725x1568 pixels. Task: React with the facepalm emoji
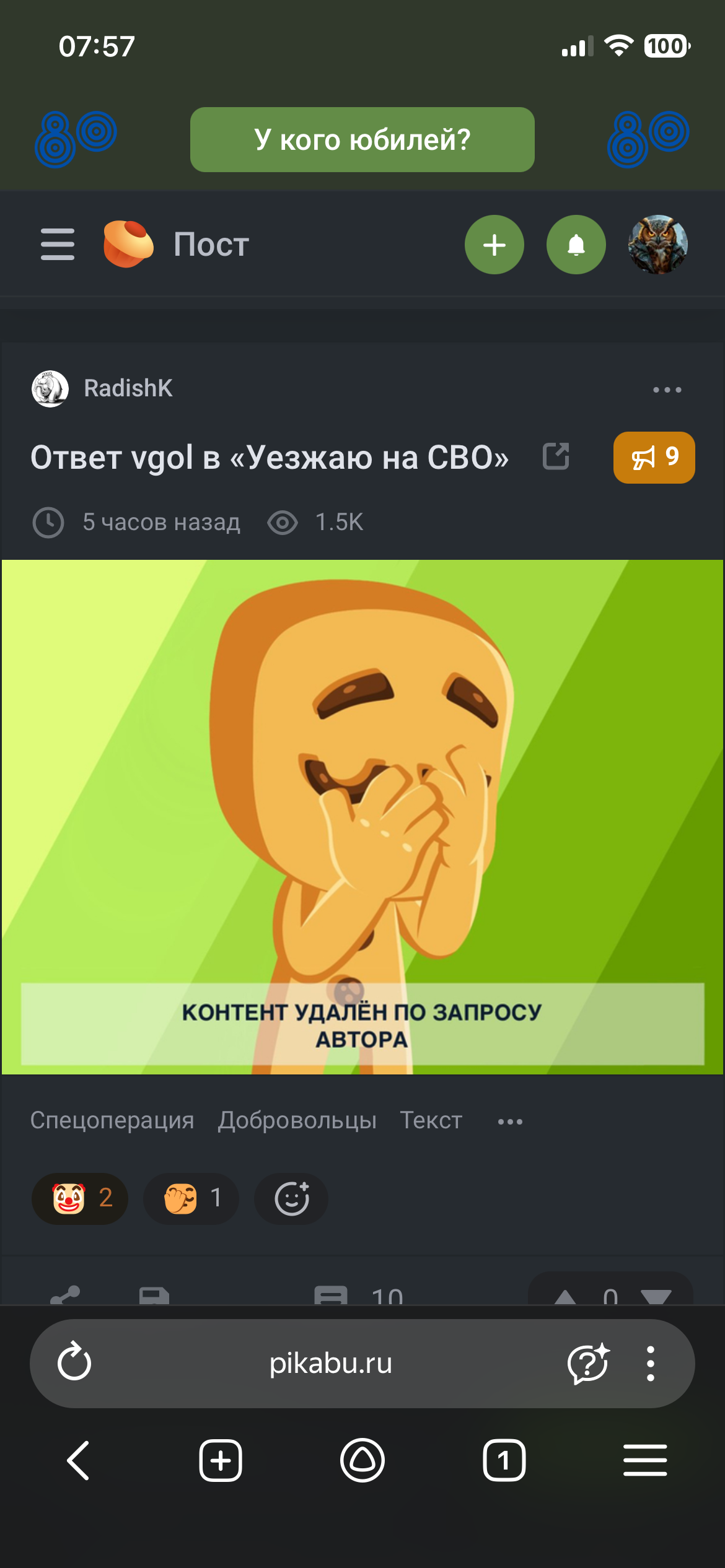(191, 1198)
